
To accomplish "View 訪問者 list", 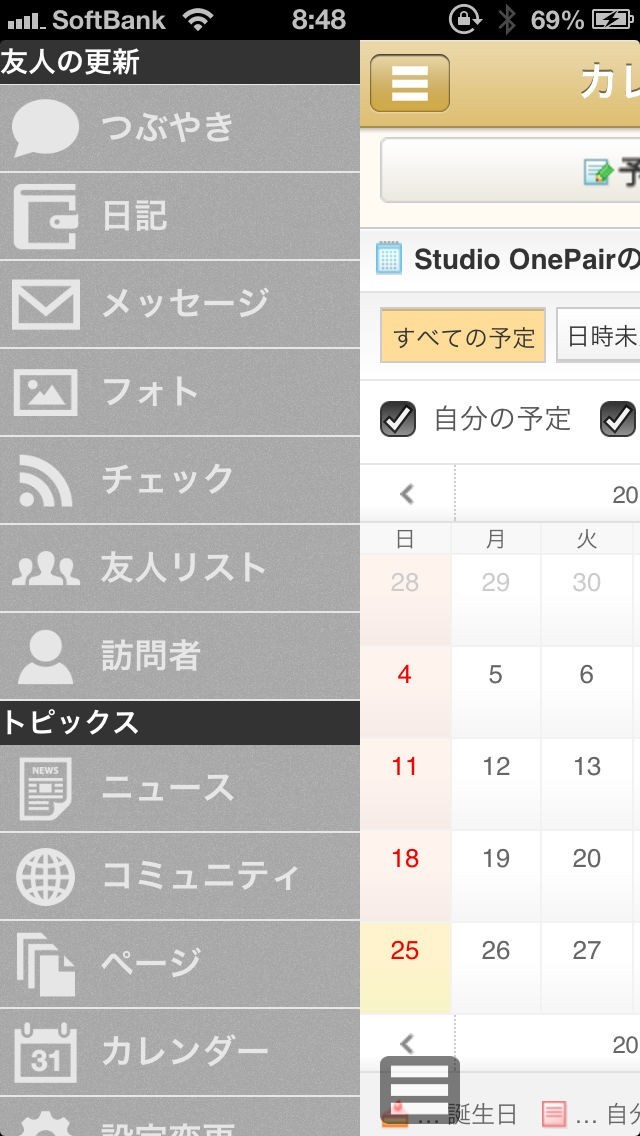I will tap(180, 656).
